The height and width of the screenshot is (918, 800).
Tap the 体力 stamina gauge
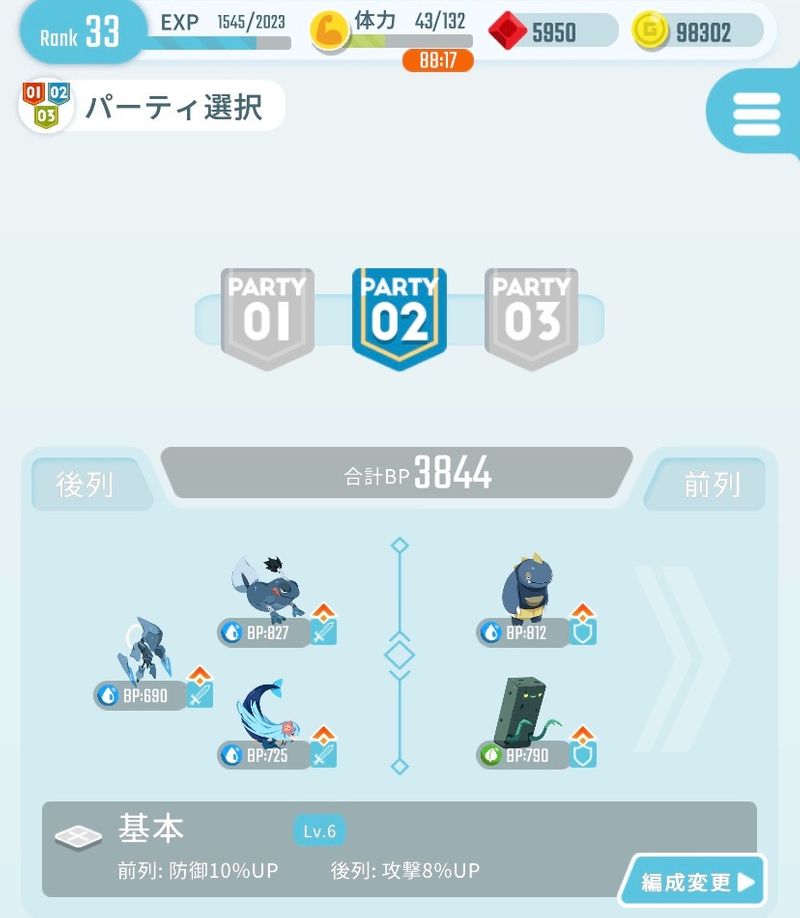pos(392,32)
